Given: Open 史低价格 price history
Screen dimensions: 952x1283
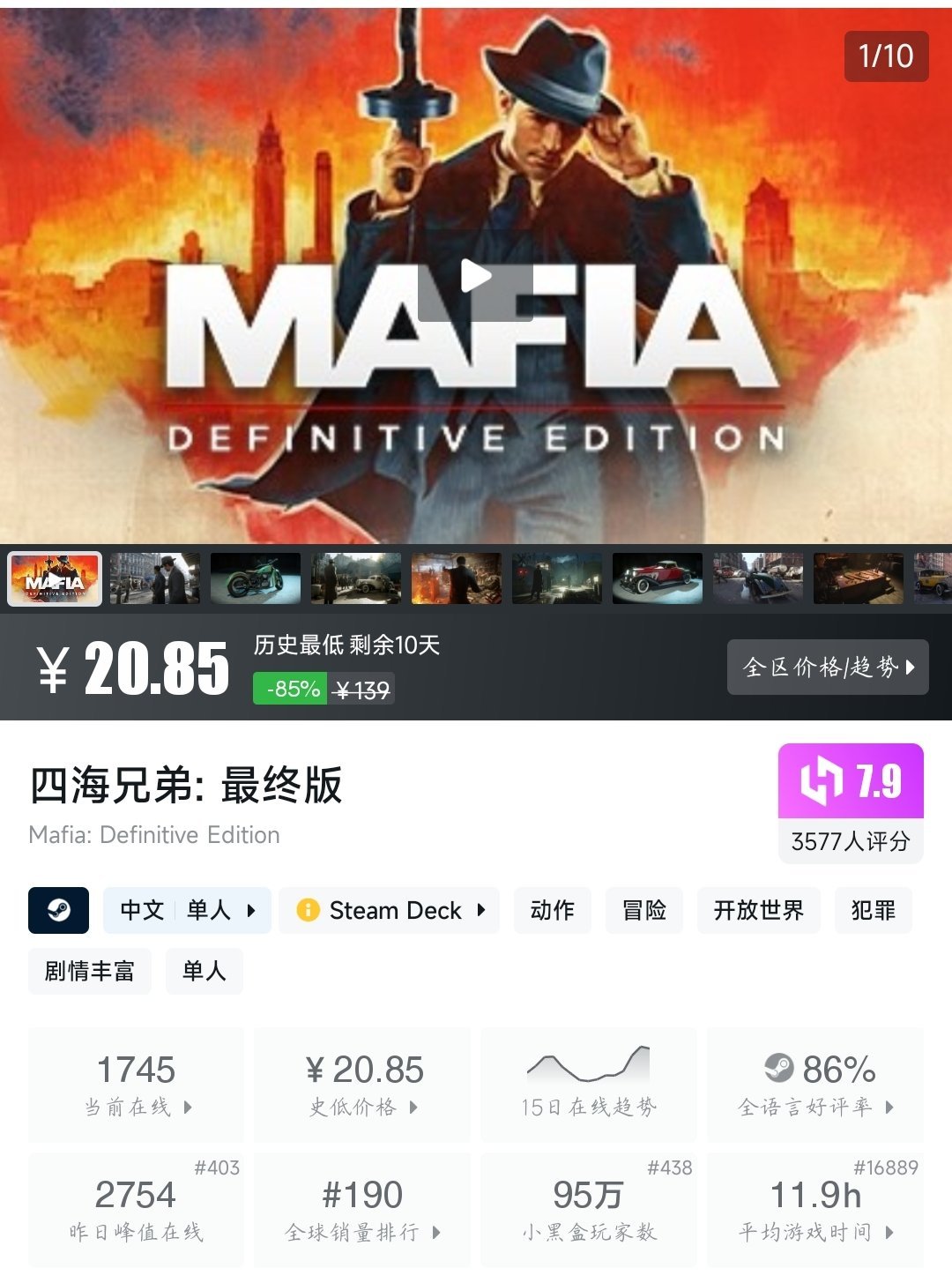Looking at the screenshot, I should tap(362, 1085).
